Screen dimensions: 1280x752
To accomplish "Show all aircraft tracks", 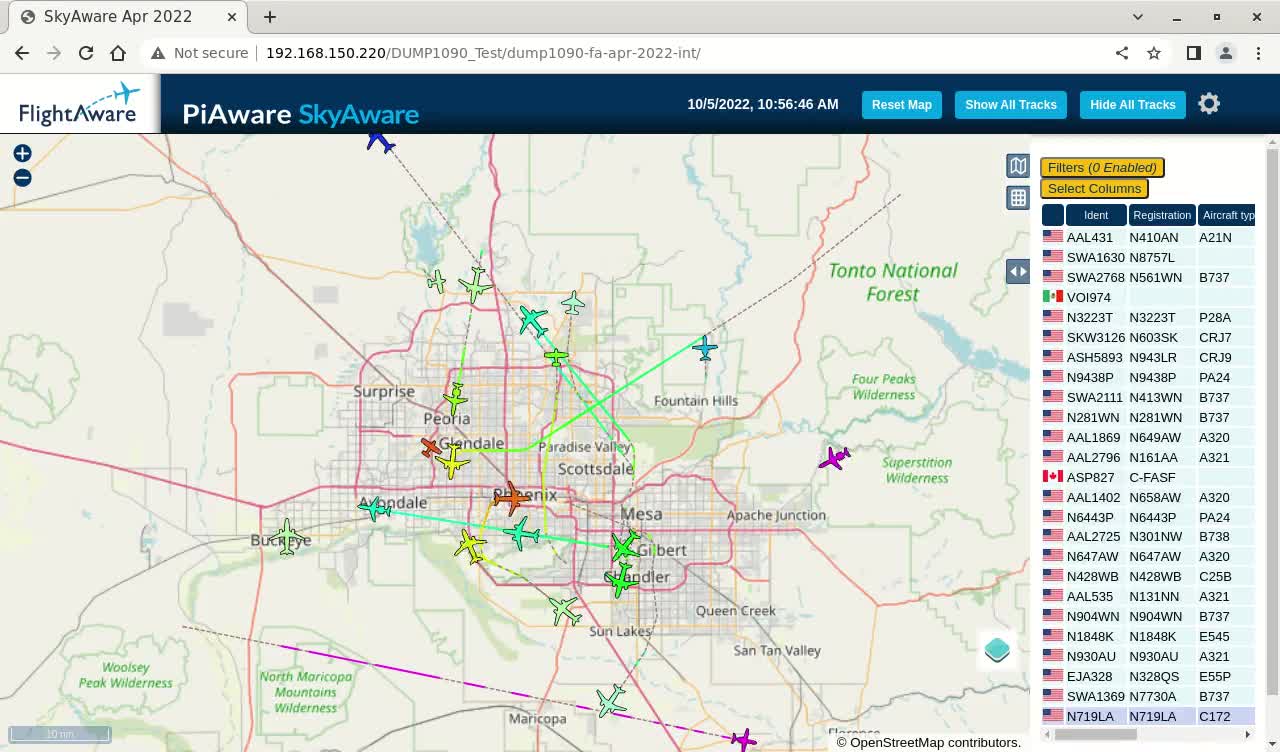I will point(1010,105).
